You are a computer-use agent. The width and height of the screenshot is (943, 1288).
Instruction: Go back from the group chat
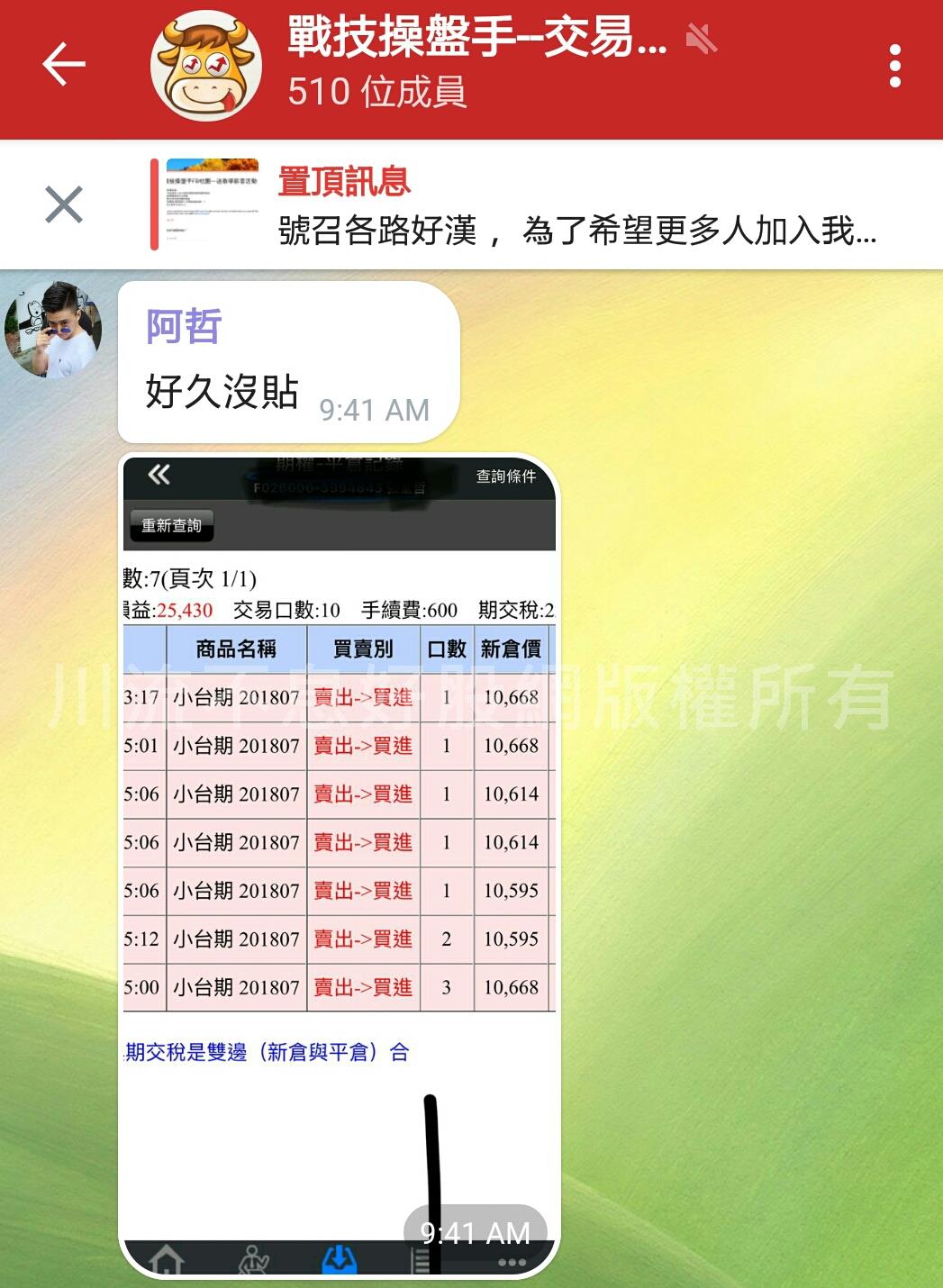click(63, 65)
